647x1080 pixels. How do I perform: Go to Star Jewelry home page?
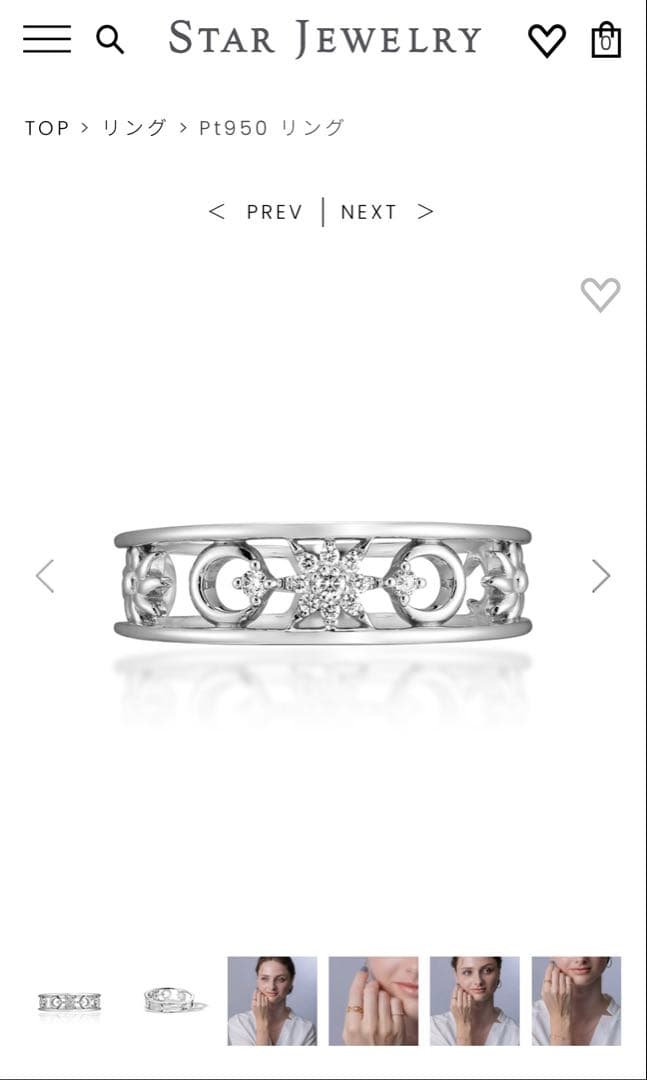click(x=324, y=39)
